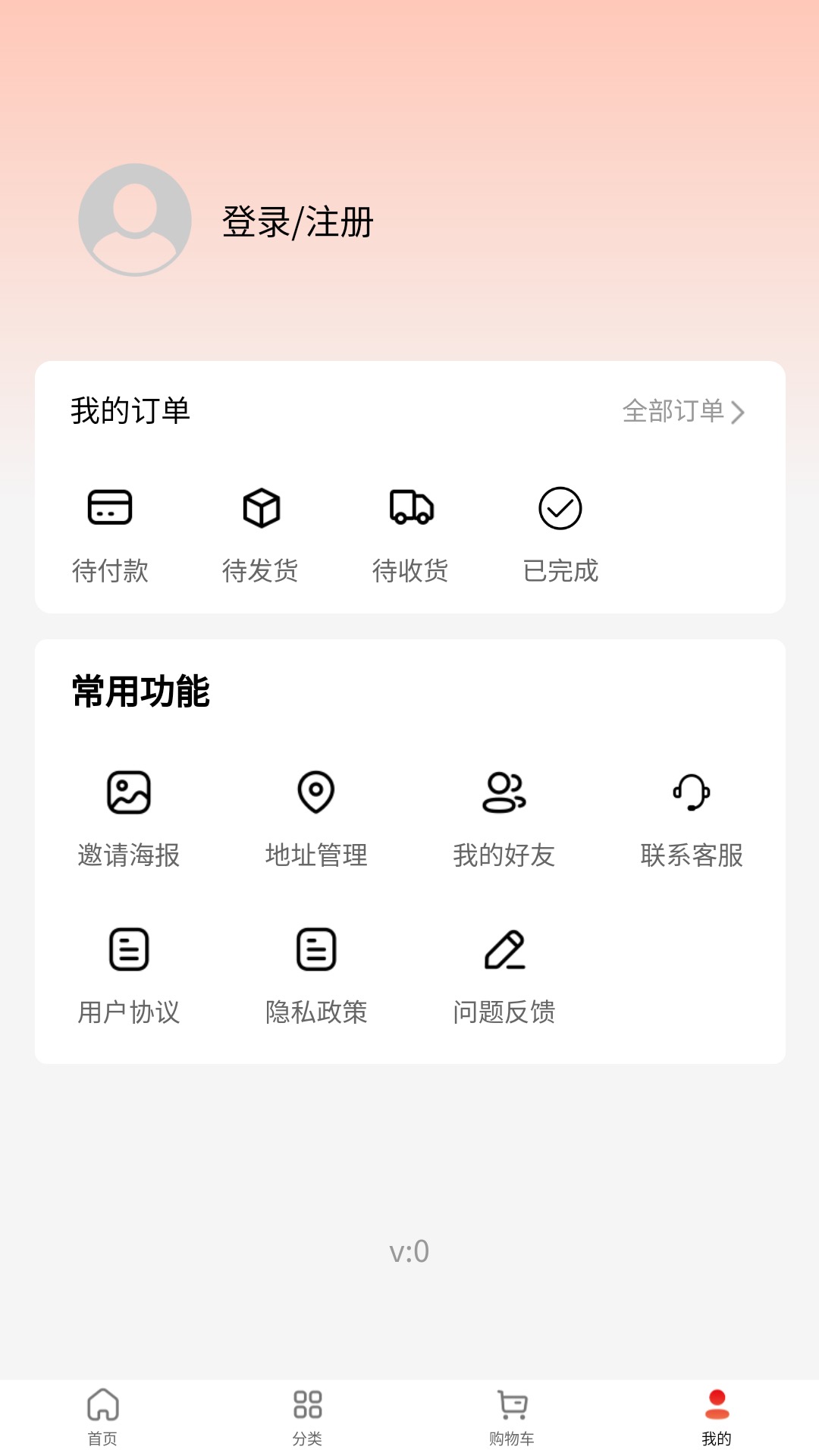
Task: Click the version label v:0
Action: tap(409, 1252)
